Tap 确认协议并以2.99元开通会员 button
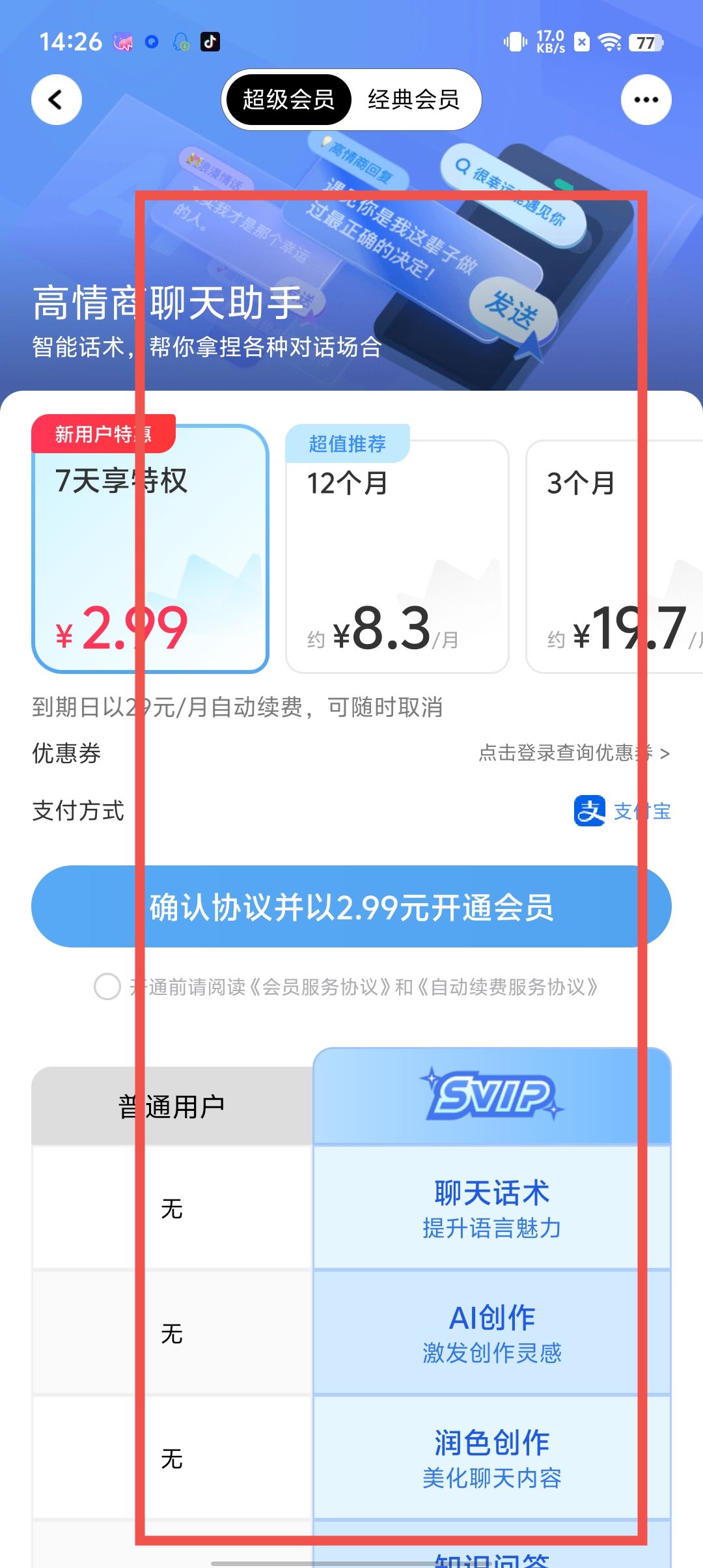This screenshot has width=703, height=1568. 351,906
